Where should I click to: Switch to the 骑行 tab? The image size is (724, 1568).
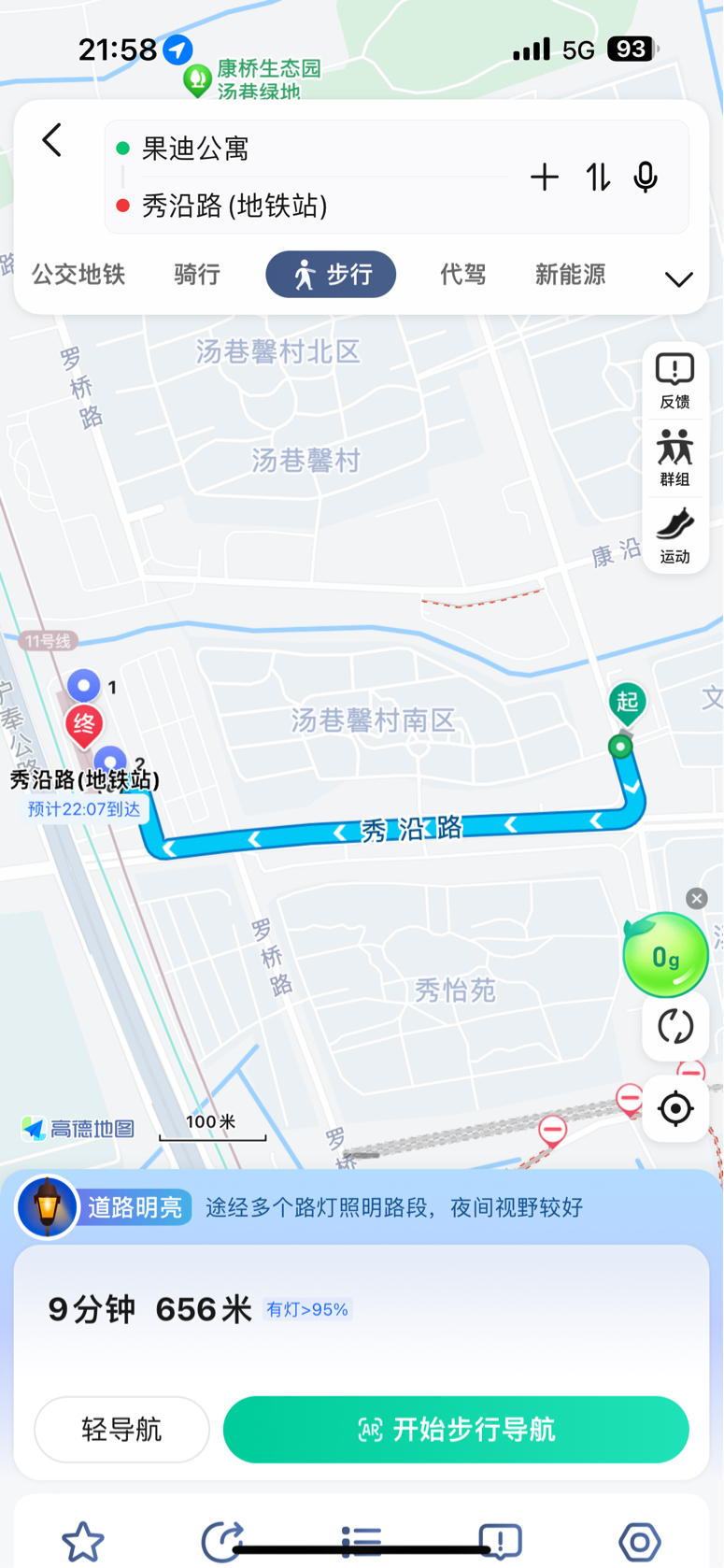point(197,274)
